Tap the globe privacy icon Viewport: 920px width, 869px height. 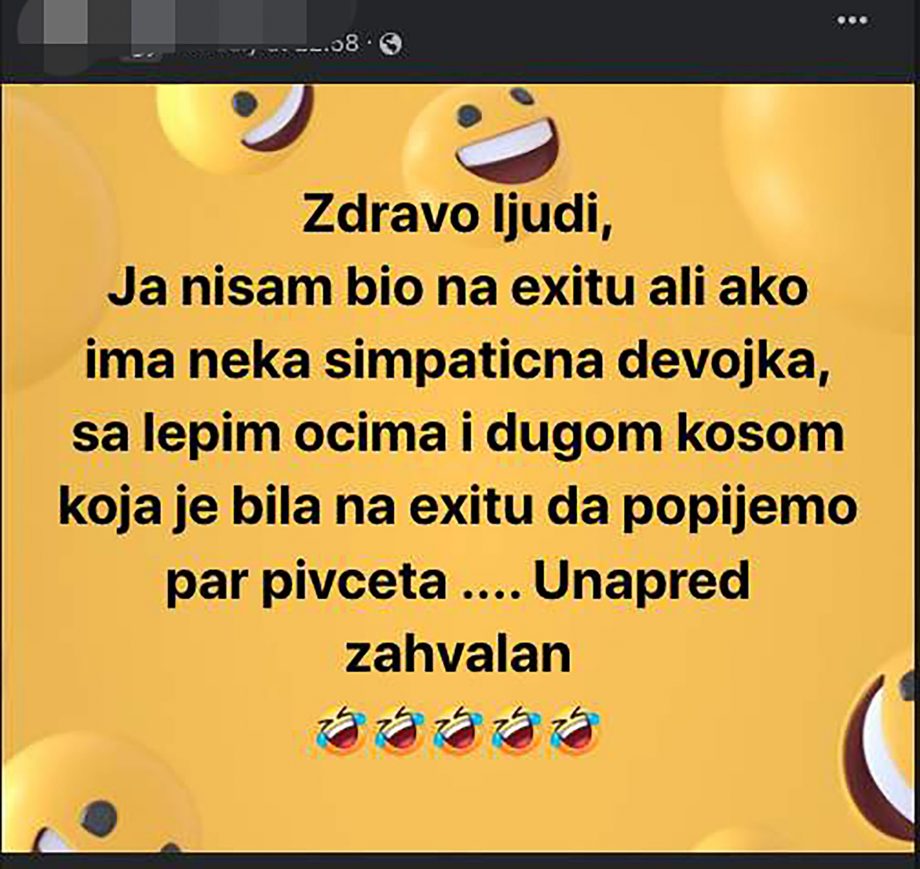[392, 44]
